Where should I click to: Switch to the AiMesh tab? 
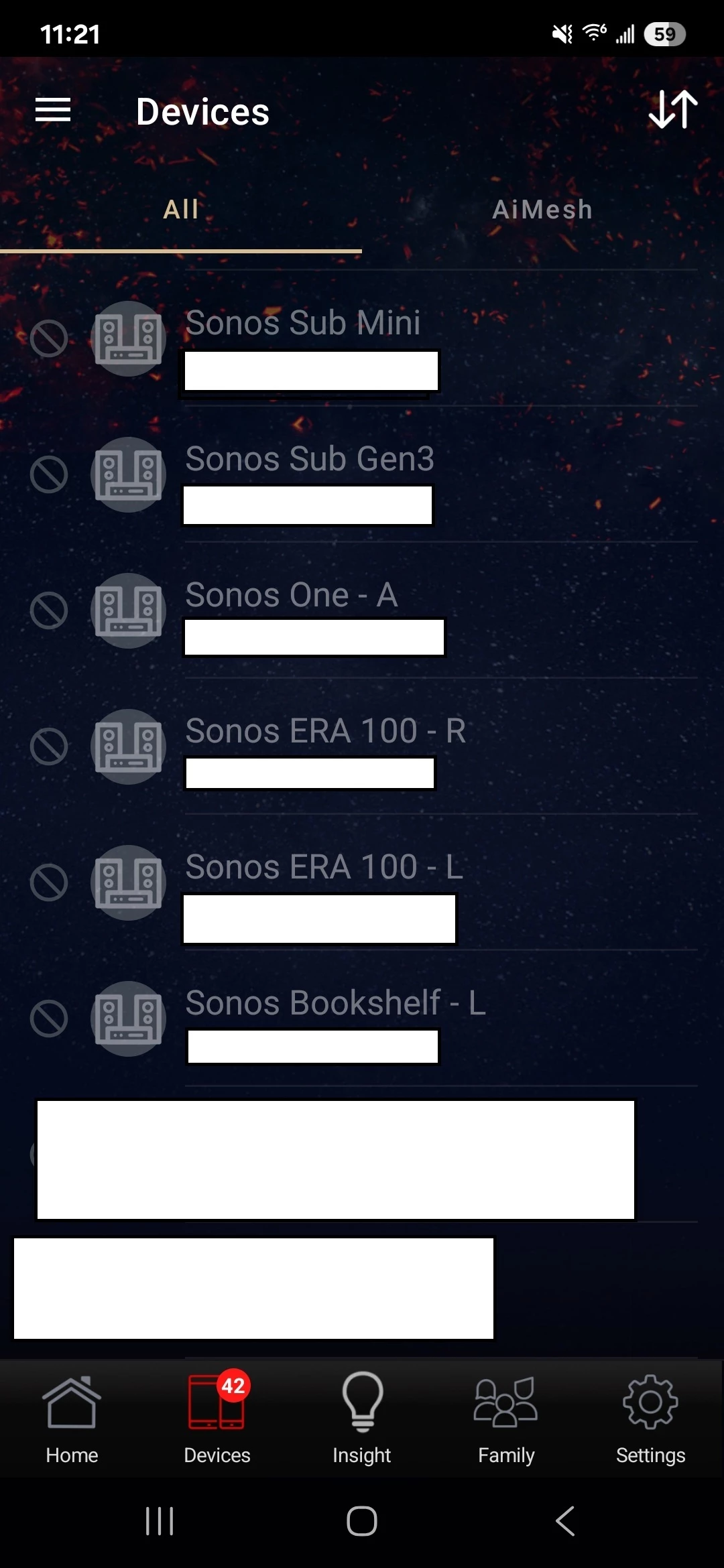pyautogui.click(x=542, y=210)
